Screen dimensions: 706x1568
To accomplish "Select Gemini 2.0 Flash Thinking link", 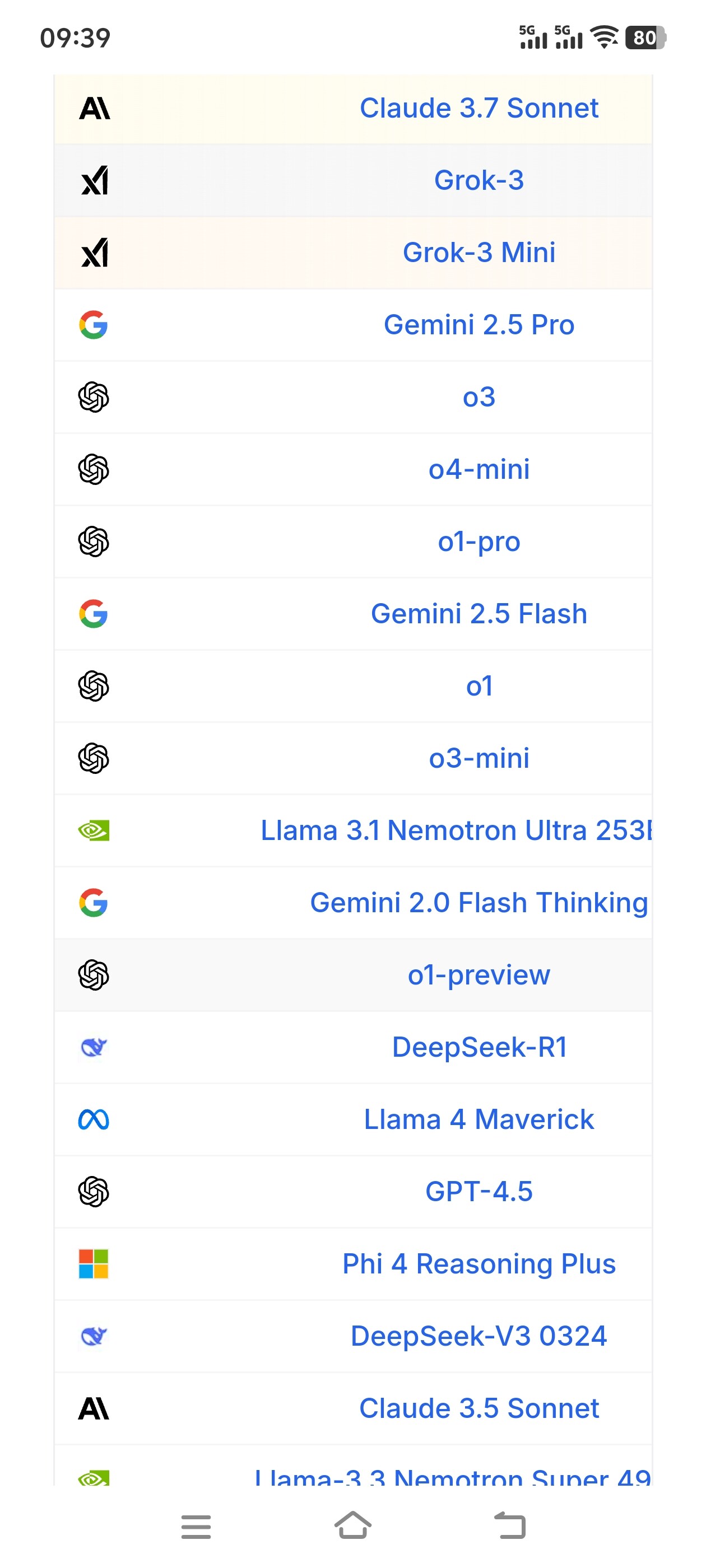I will 479,903.
